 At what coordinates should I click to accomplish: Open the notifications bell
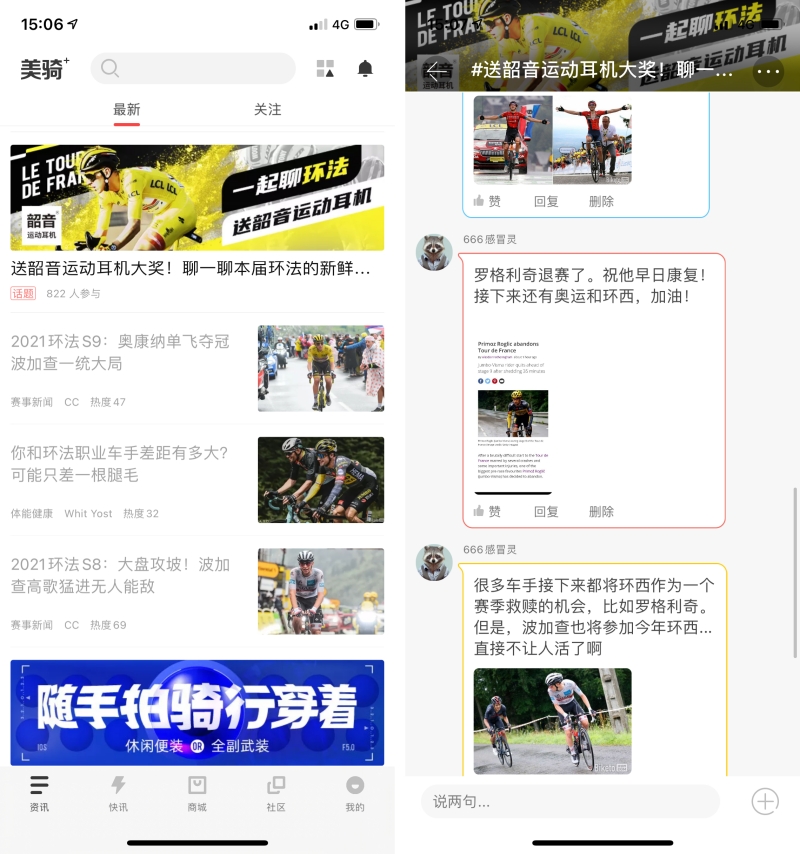click(365, 68)
